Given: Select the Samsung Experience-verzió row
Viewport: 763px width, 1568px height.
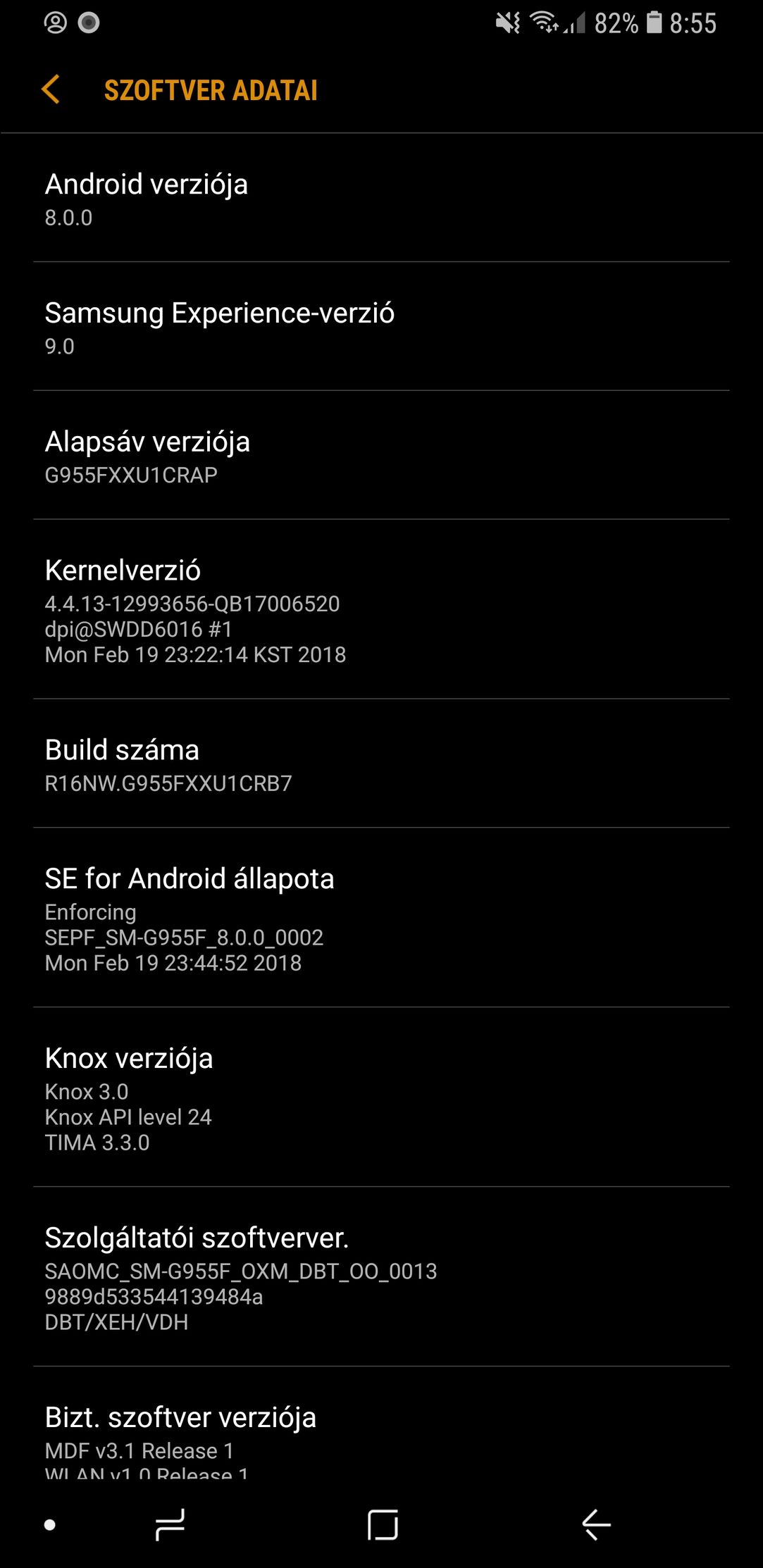Looking at the screenshot, I should [x=381, y=327].
